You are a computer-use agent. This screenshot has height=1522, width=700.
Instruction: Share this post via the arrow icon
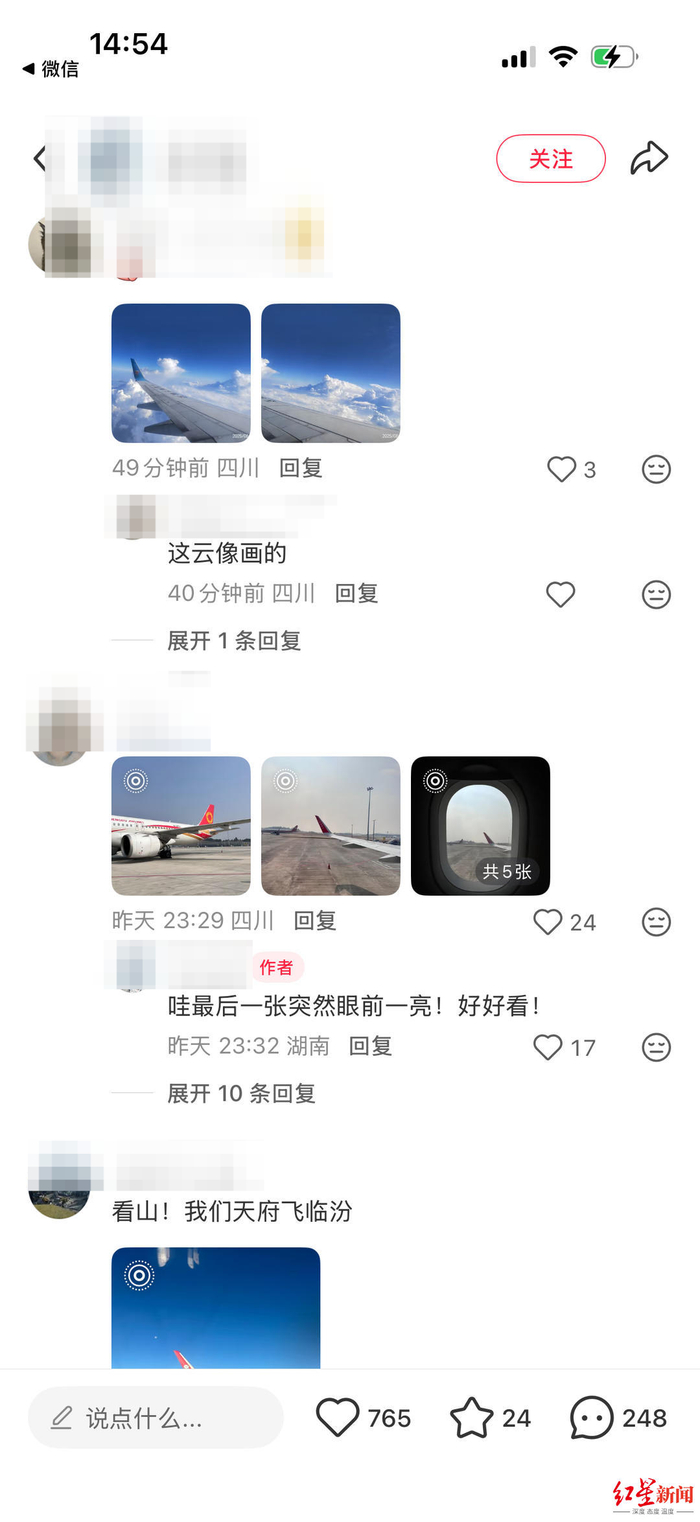click(648, 158)
